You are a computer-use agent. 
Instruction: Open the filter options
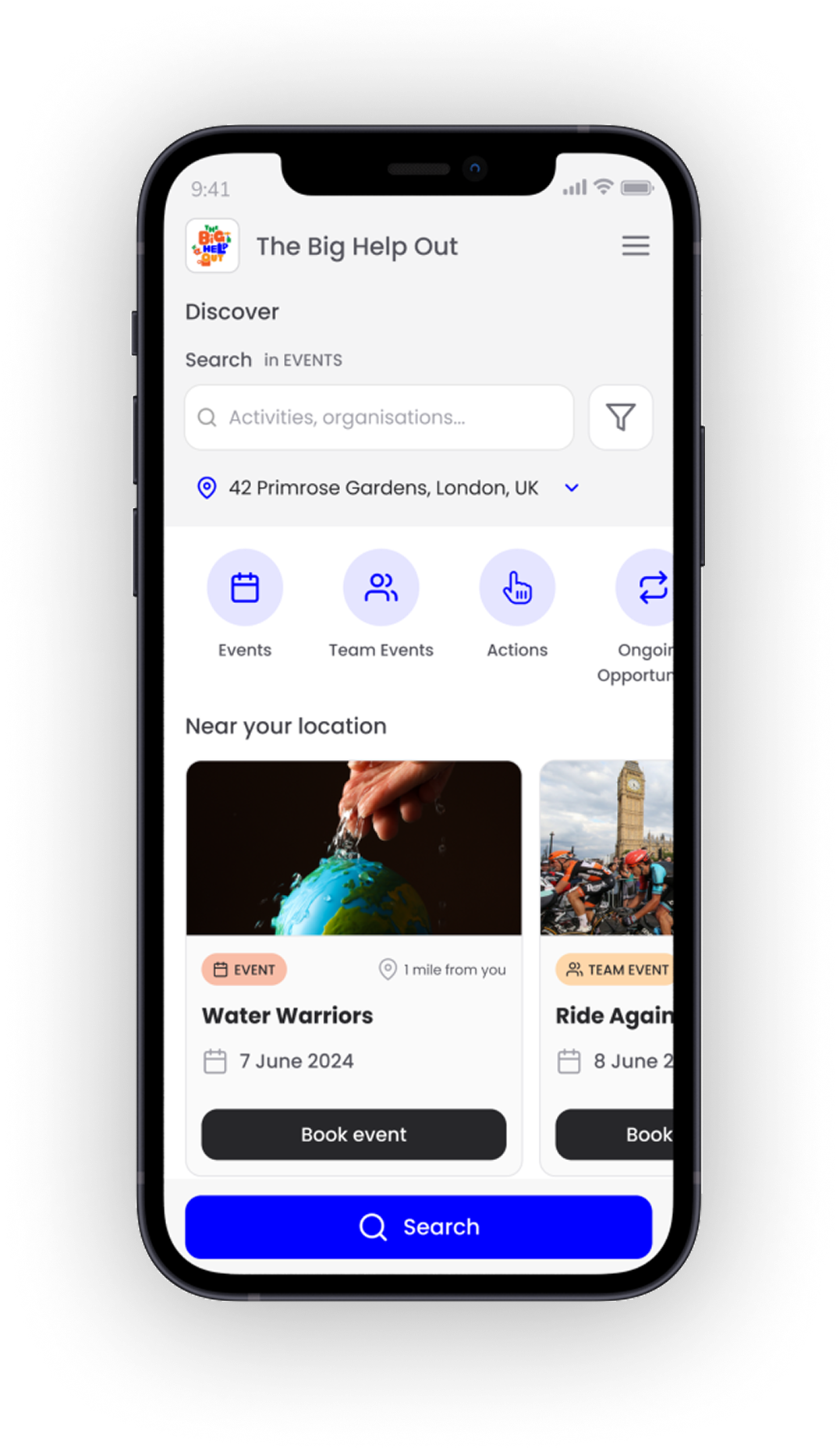[x=620, y=417]
